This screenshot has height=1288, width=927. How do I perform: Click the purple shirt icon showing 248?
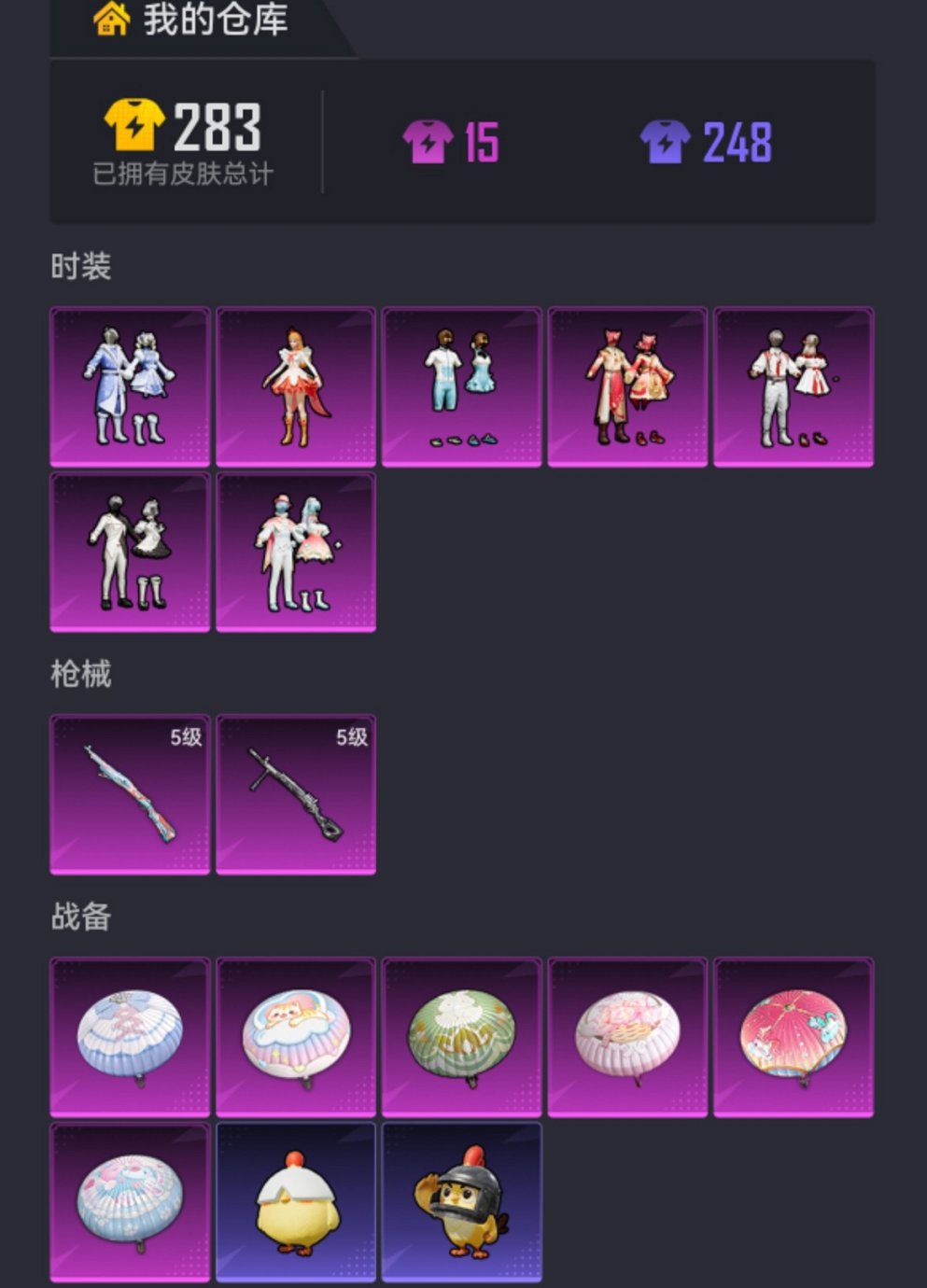tap(664, 142)
